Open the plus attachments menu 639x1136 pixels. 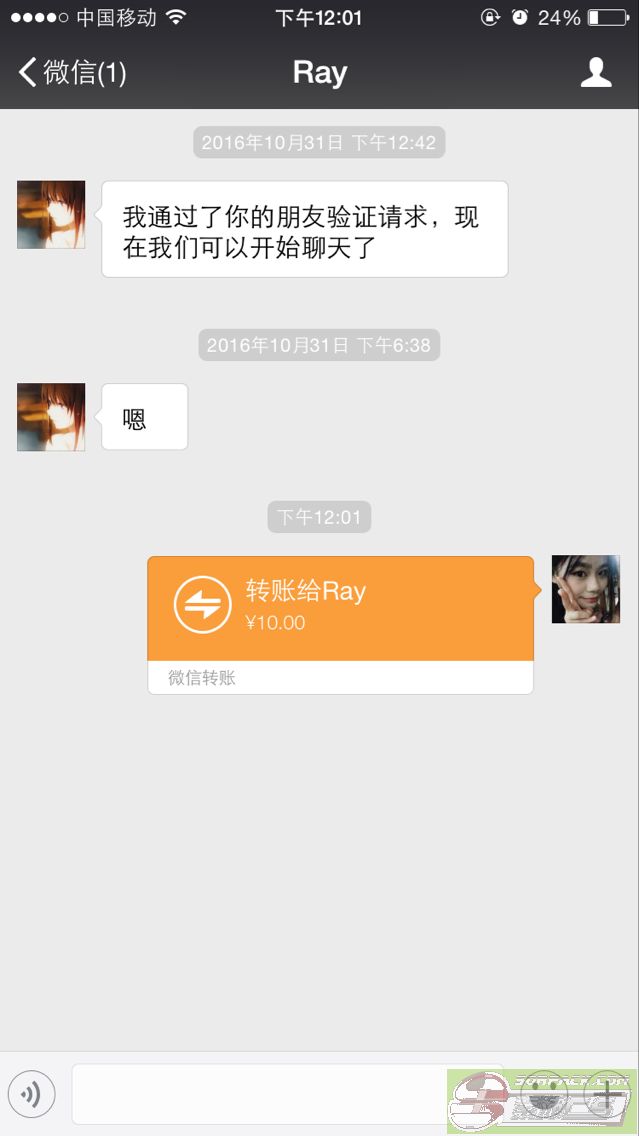click(606, 1093)
